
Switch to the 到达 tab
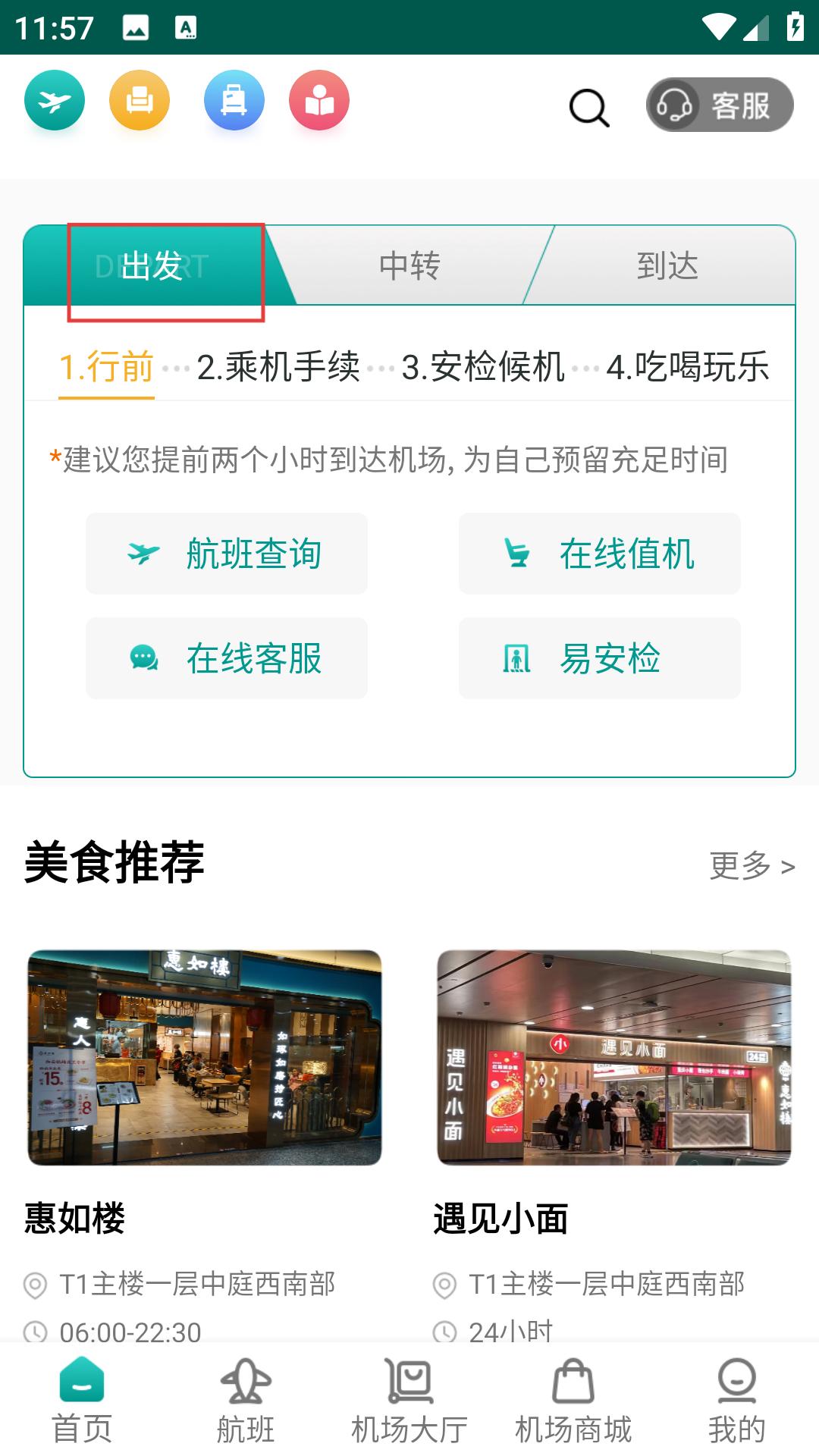pyautogui.click(x=667, y=266)
